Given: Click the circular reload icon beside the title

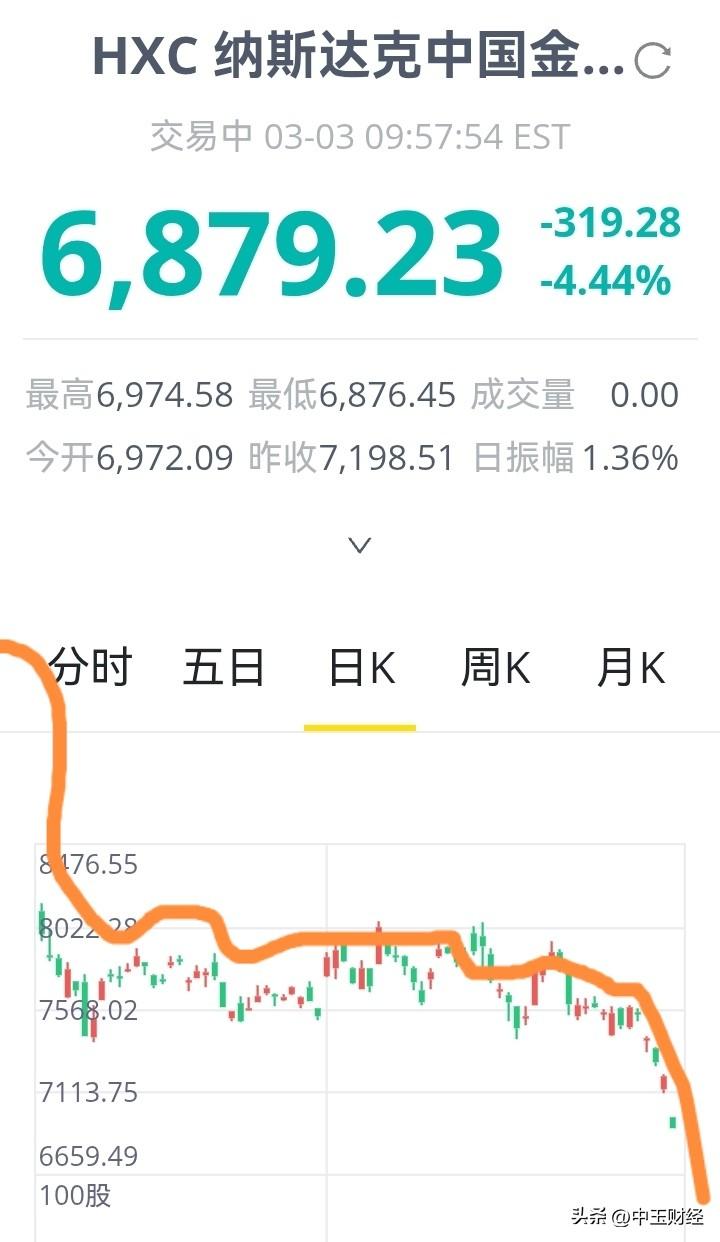Looking at the screenshot, I should (x=651, y=60).
